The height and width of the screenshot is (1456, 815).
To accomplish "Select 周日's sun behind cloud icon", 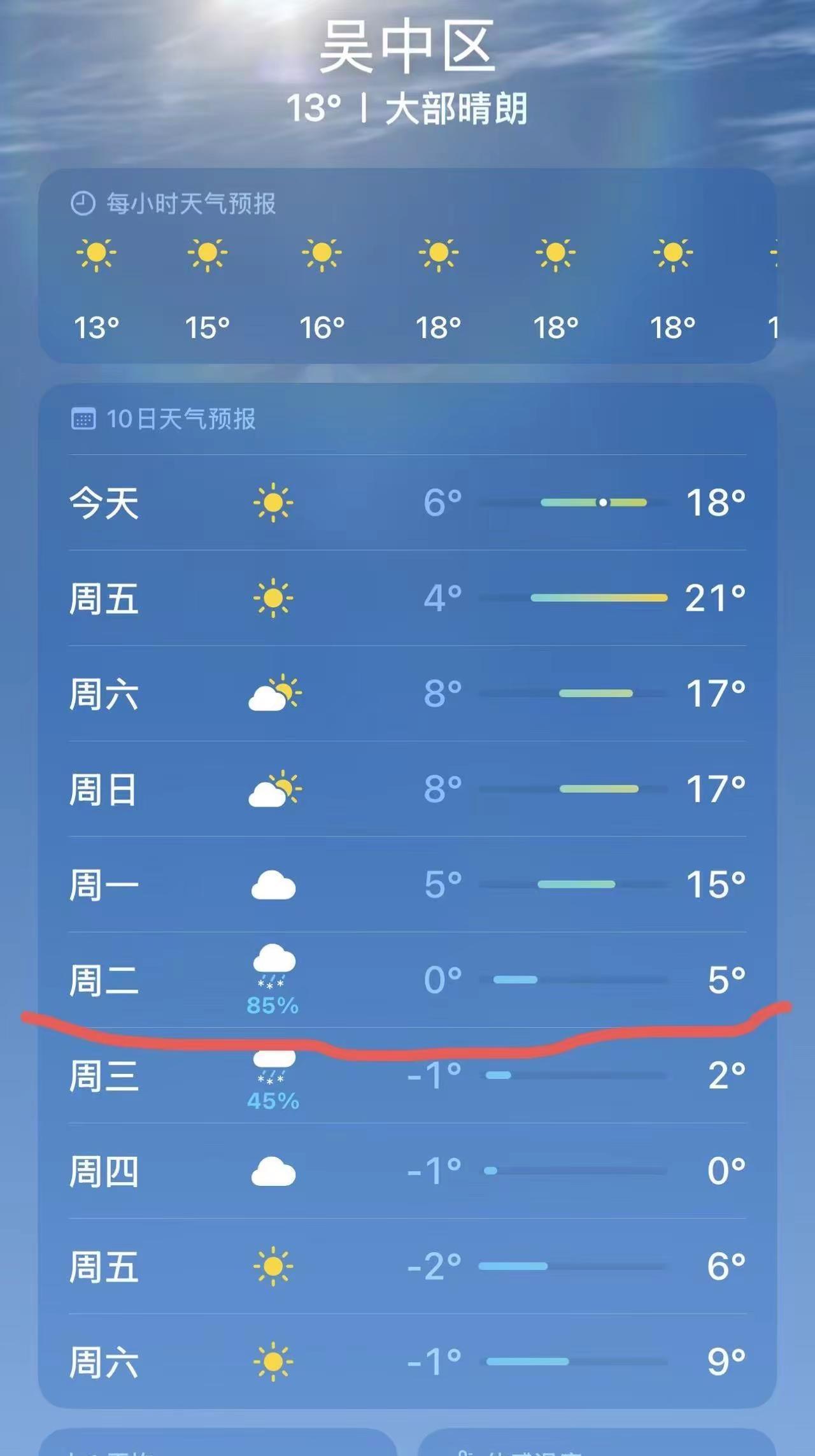I will click(x=274, y=790).
